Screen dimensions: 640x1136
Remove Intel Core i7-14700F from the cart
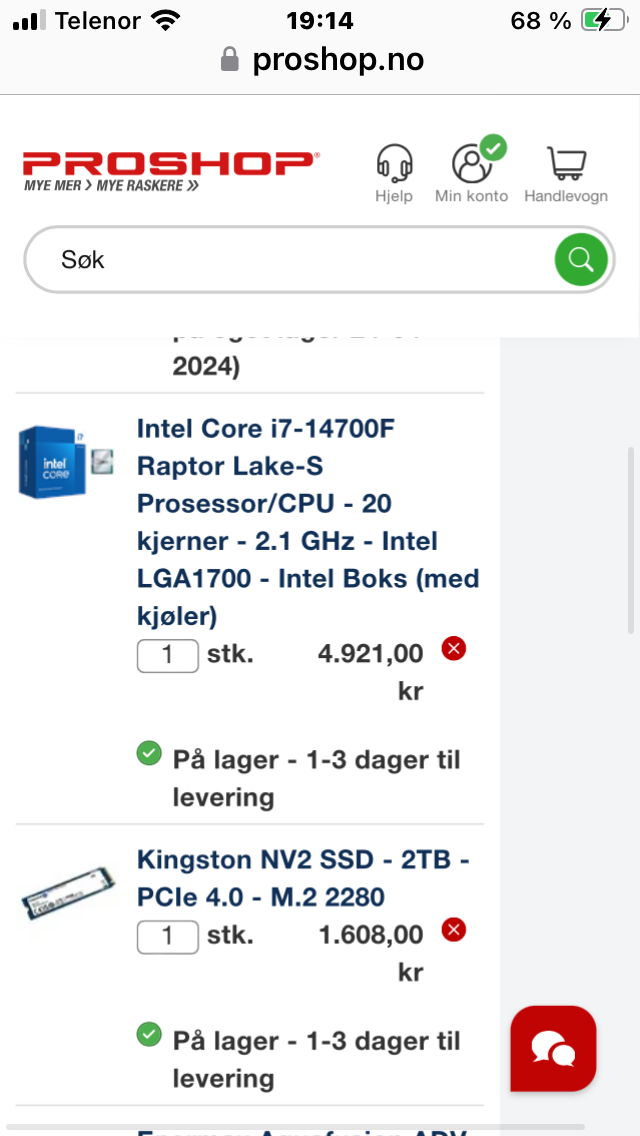tap(454, 648)
